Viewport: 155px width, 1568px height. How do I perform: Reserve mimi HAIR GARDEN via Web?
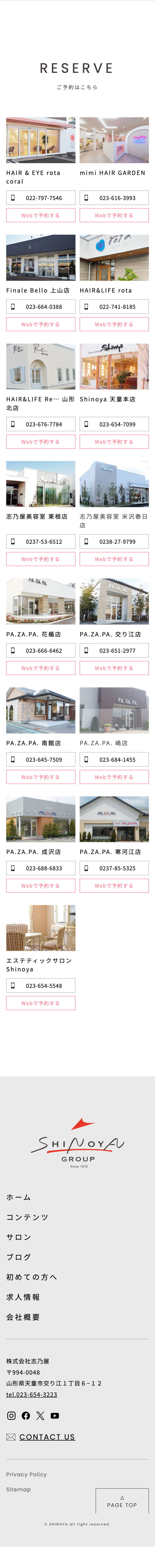(x=114, y=215)
